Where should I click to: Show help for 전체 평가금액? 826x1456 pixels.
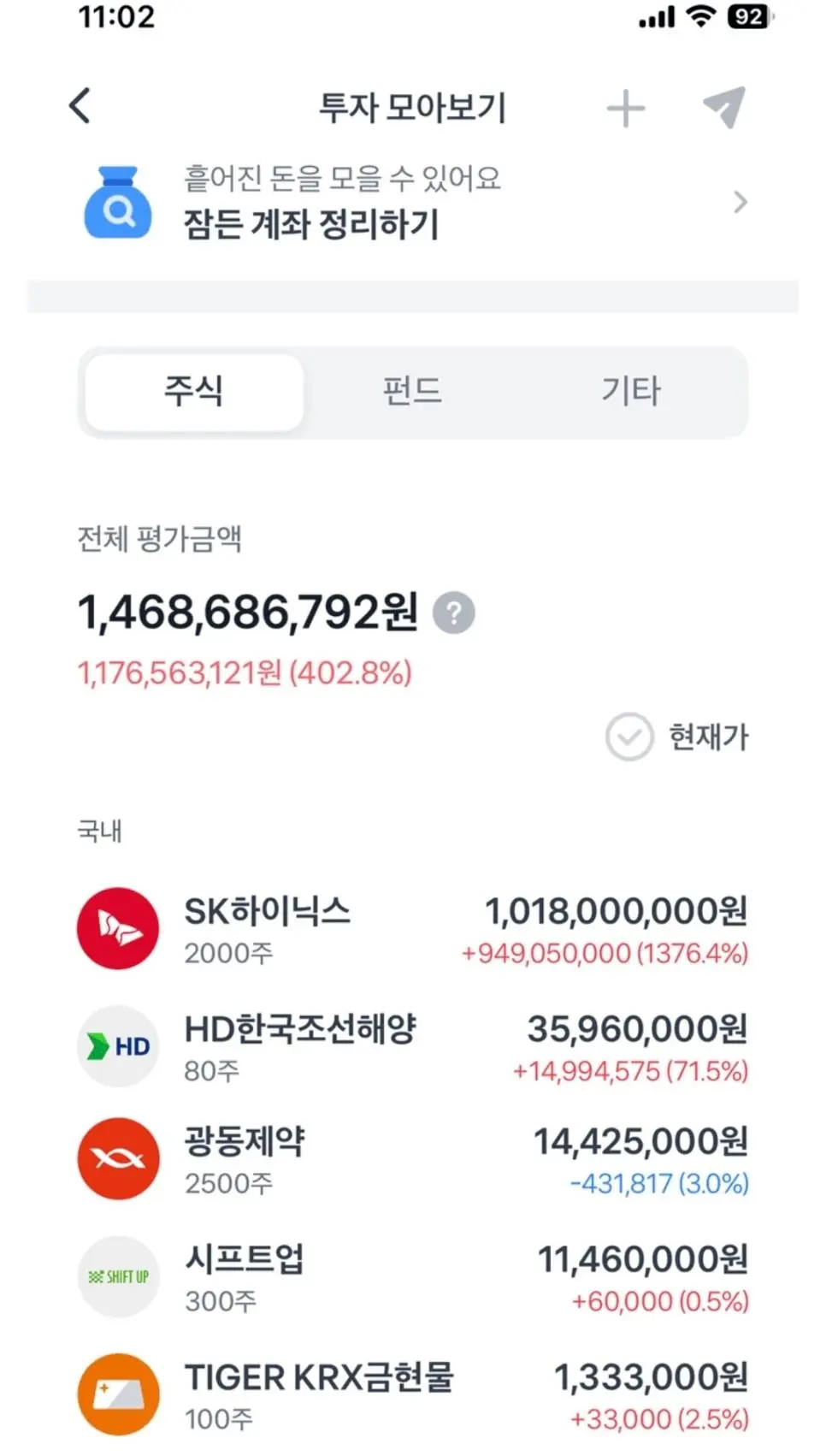454,613
